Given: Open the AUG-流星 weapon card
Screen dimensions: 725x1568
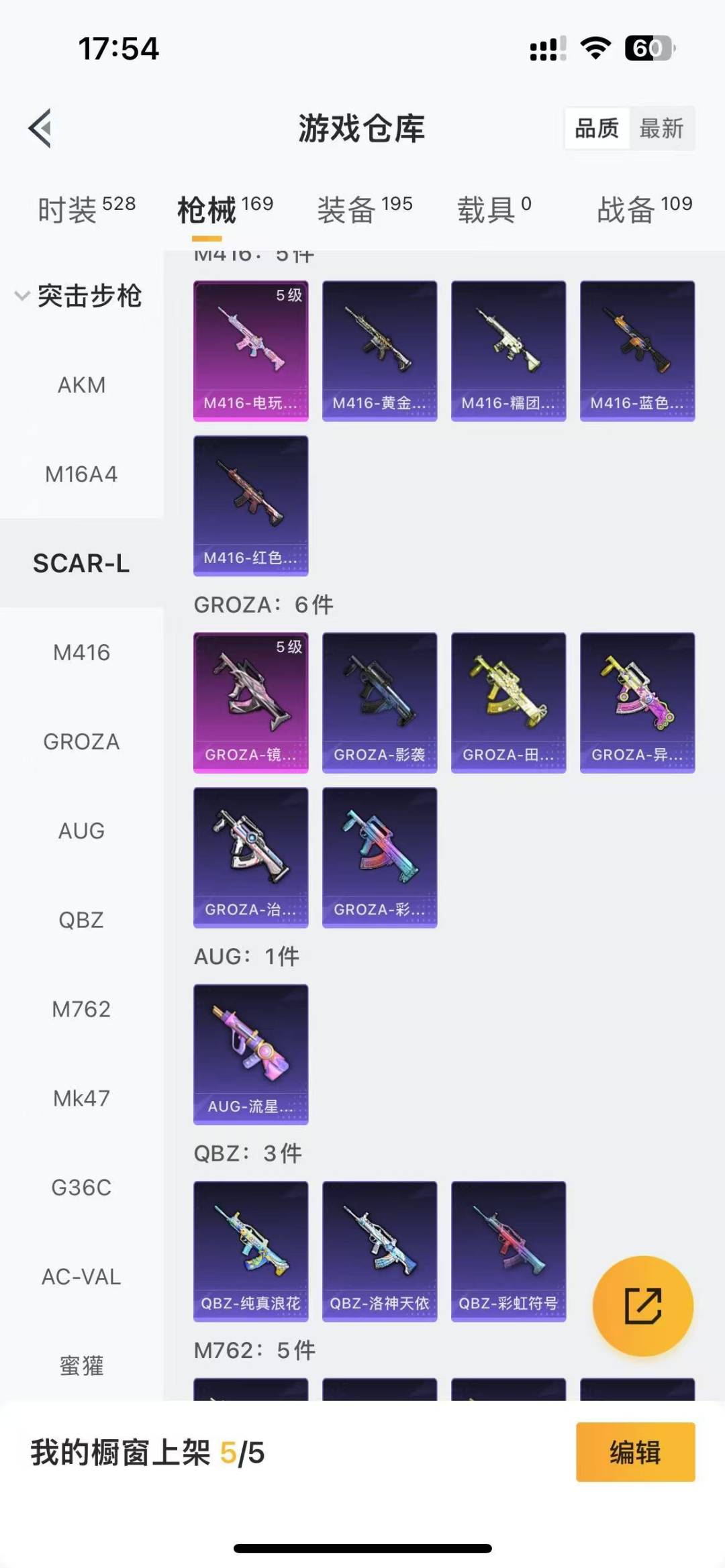Looking at the screenshot, I should 251,1054.
